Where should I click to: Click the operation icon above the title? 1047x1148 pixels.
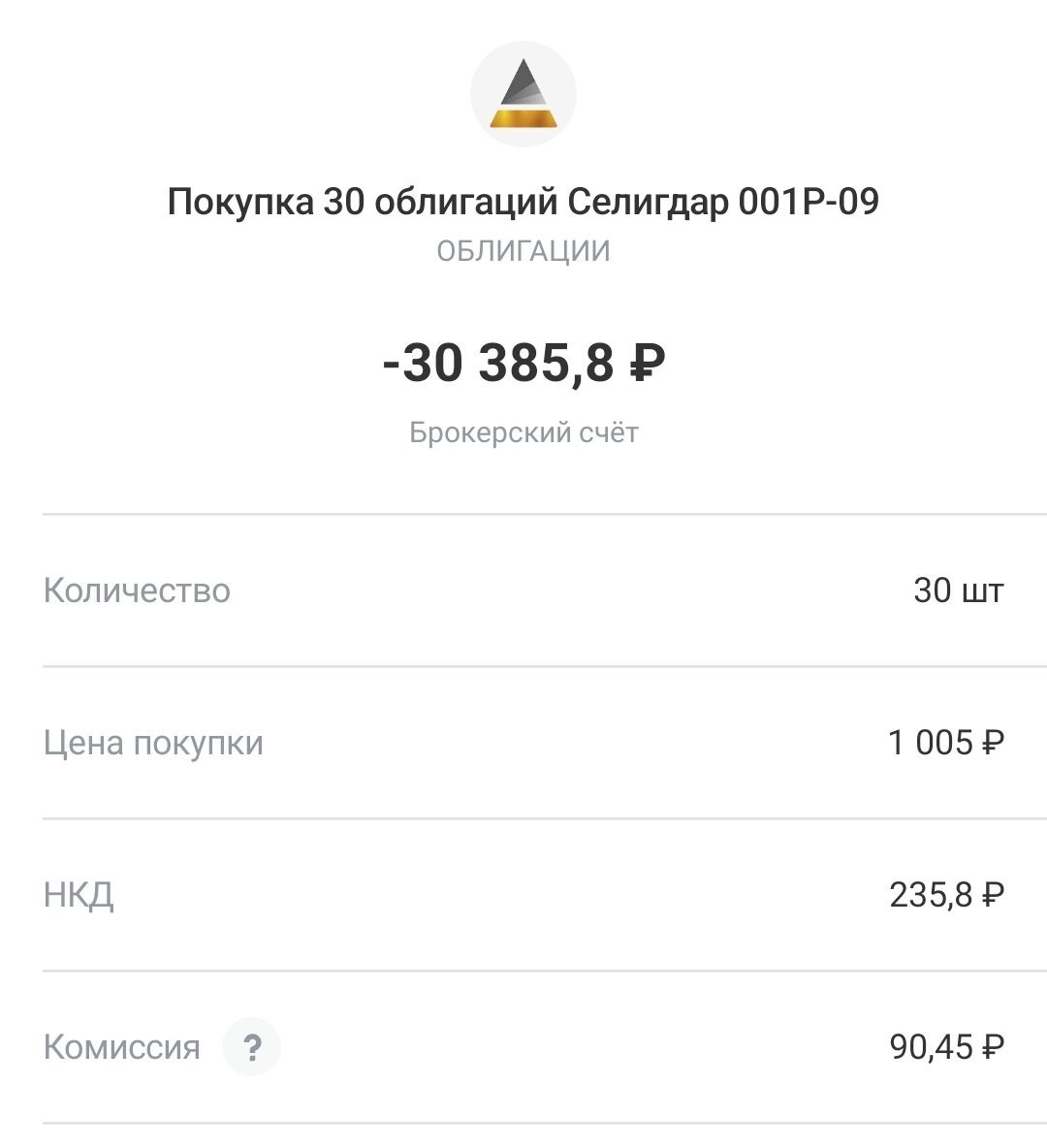pos(523,92)
